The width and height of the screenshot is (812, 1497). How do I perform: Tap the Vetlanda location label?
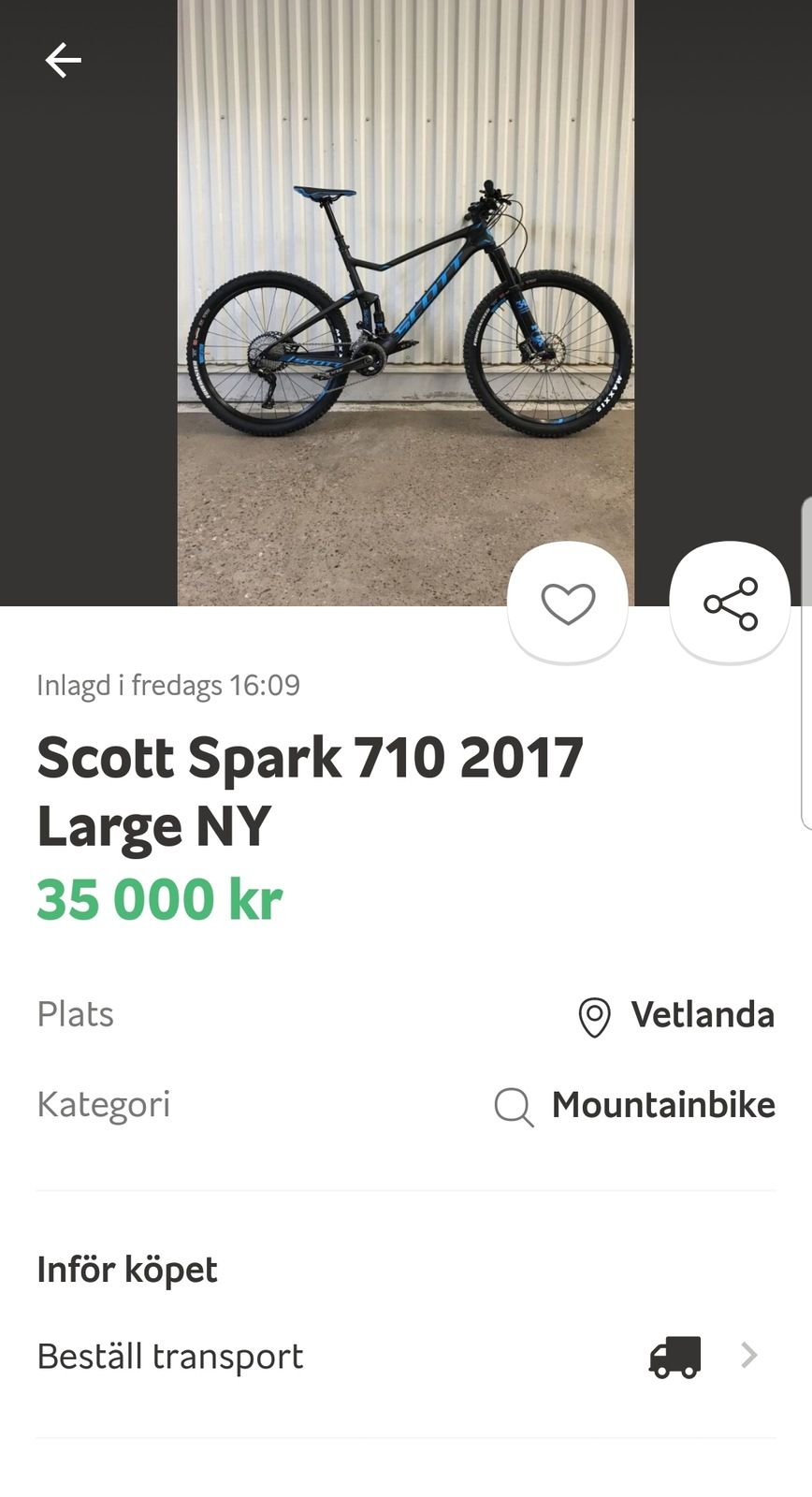[703, 1014]
